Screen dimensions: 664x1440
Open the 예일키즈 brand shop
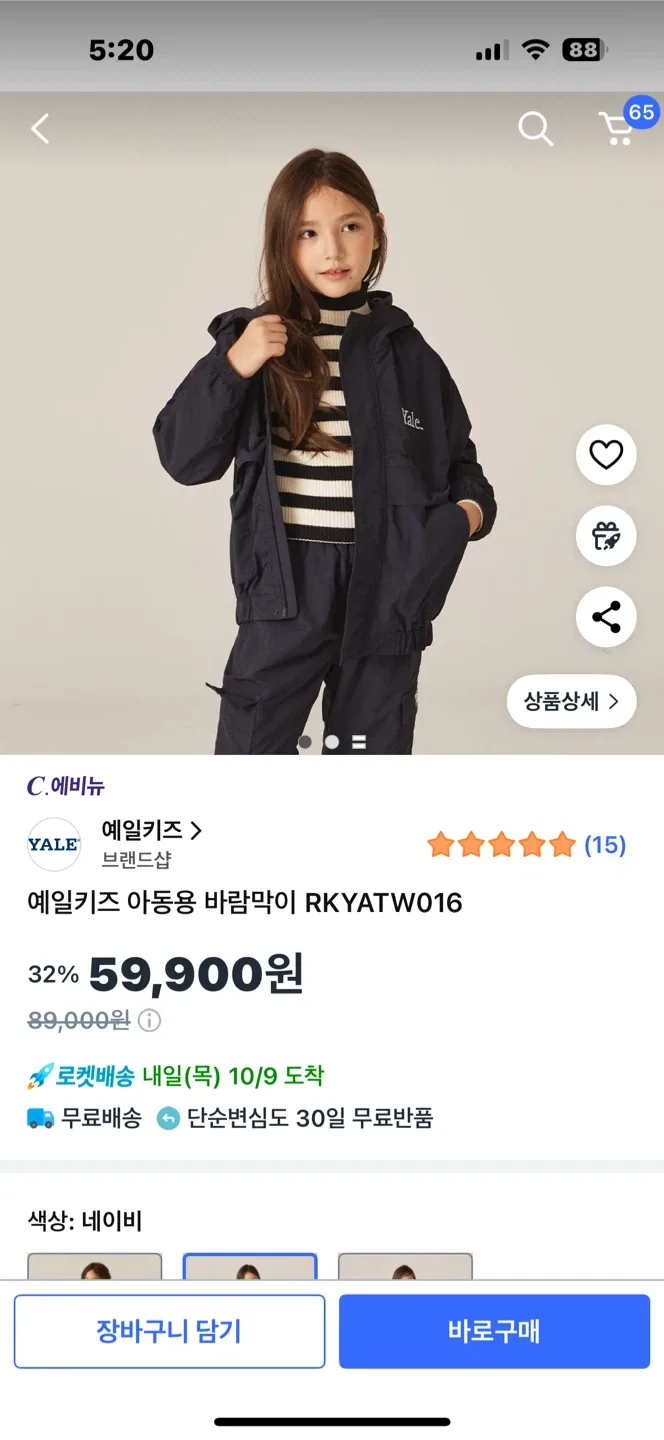(x=152, y=831)
